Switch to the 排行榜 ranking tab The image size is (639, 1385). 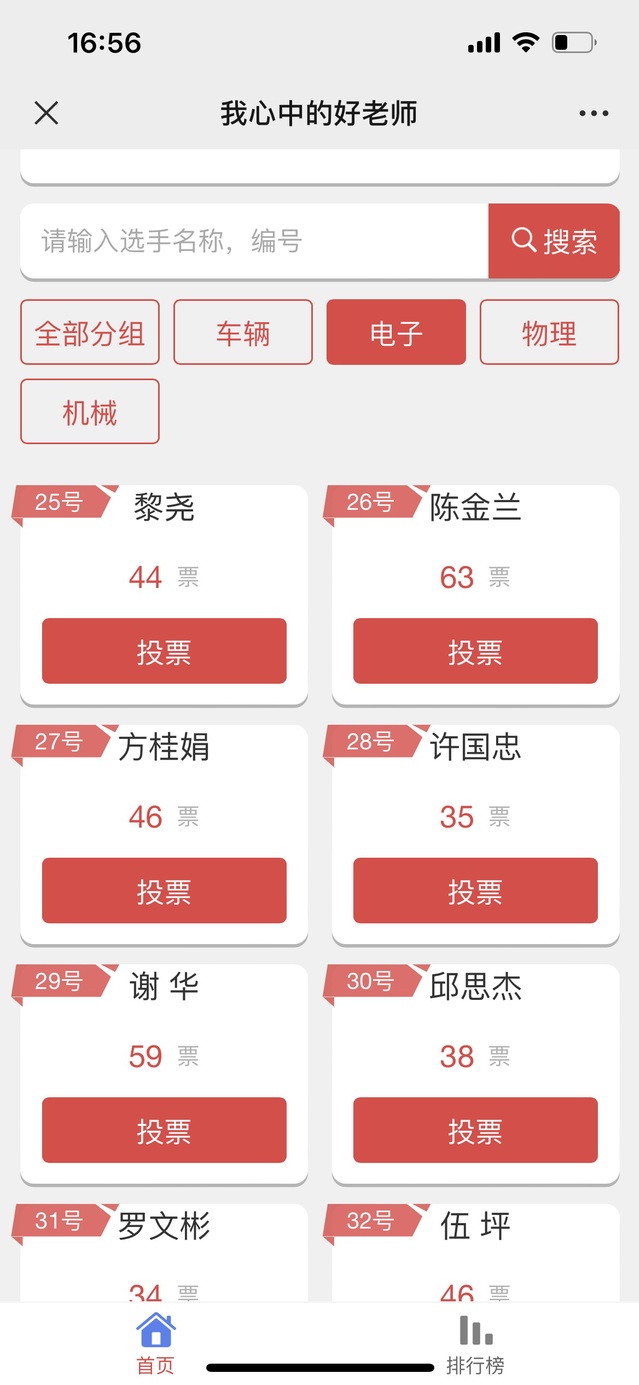point(475,1344)
